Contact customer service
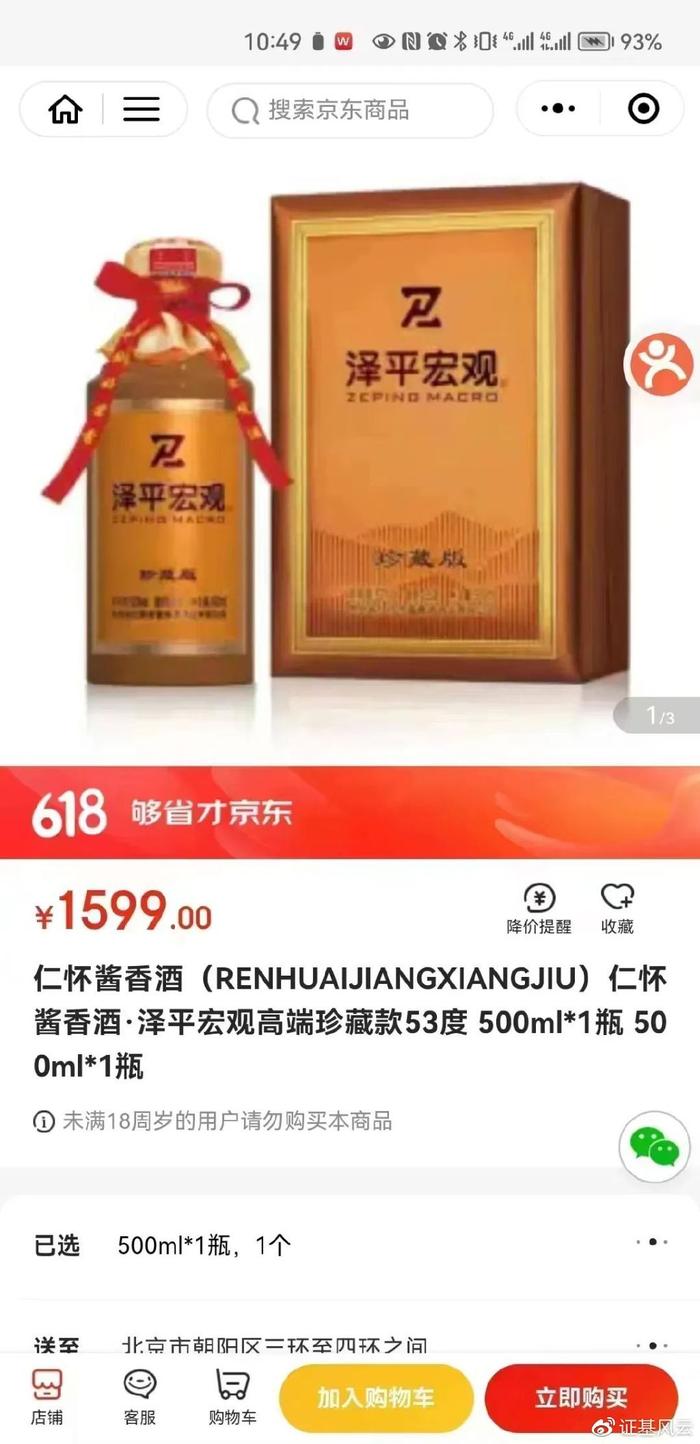This screenshot has width=700, height=1444. click(140, 1398)
